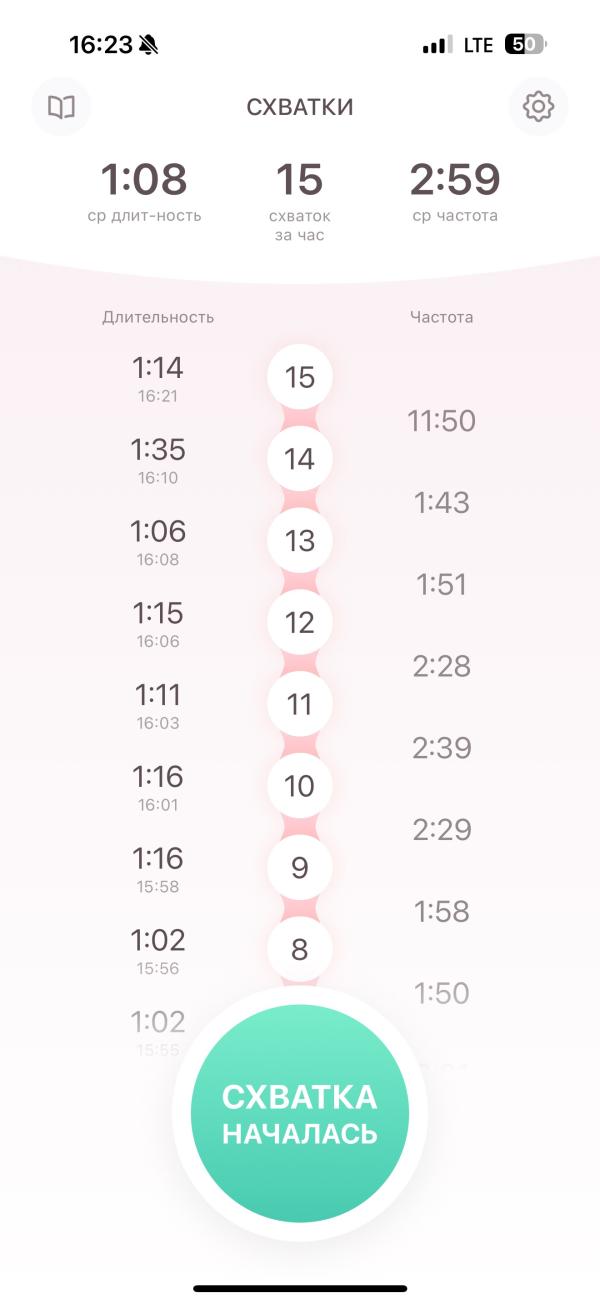Select contraction number 12 entry

point(300,623)
